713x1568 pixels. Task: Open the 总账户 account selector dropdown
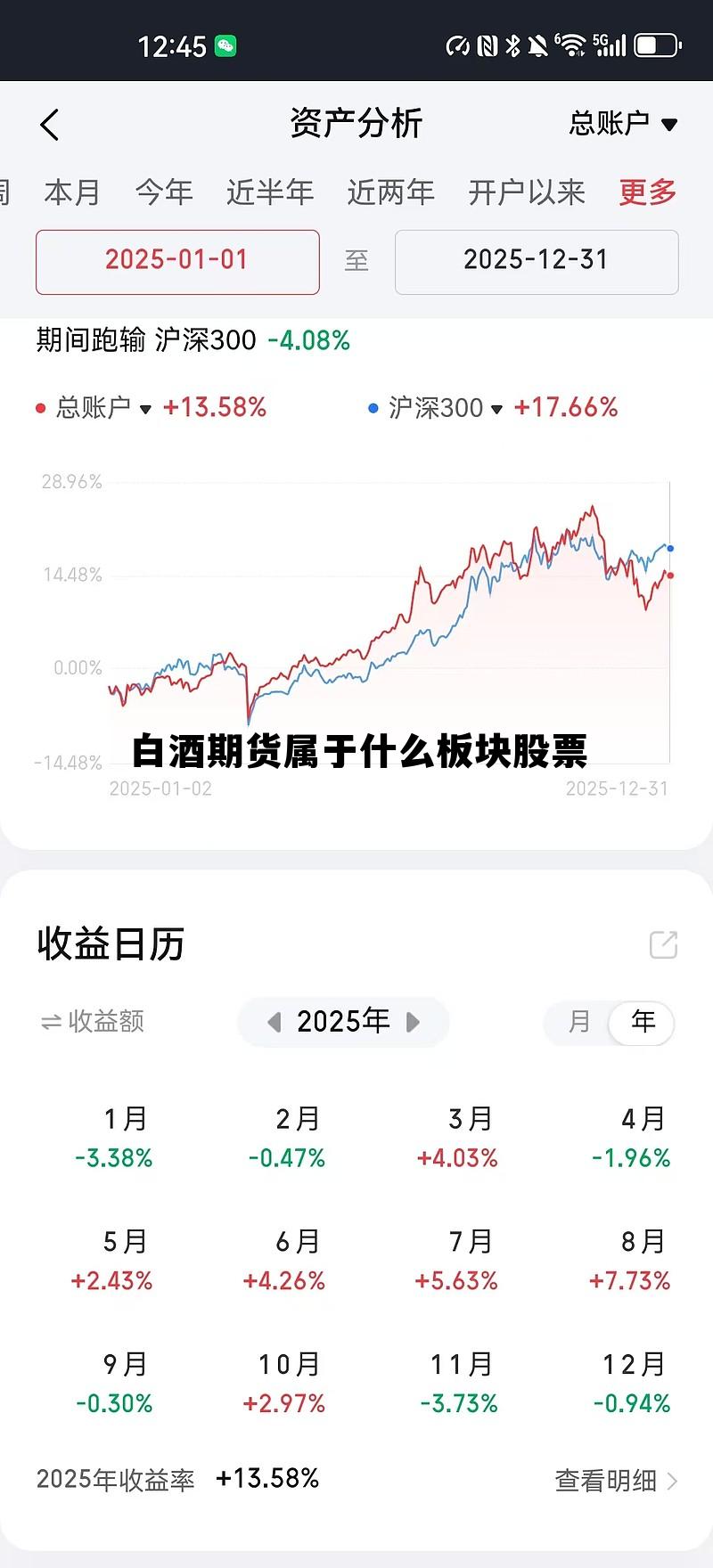click(x=623, y=124)
